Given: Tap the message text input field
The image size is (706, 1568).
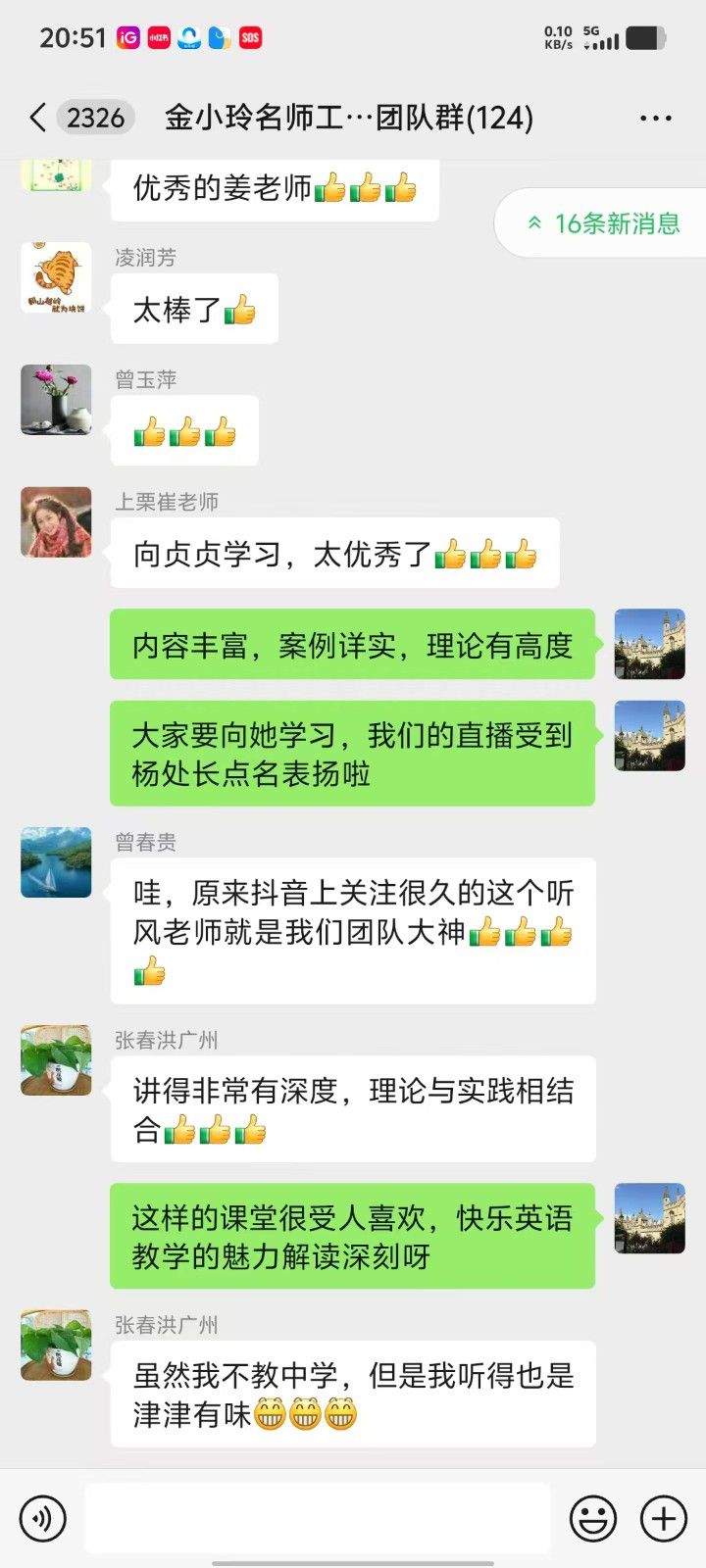Looking at the screenshot, I should [x=317, y=1518].
